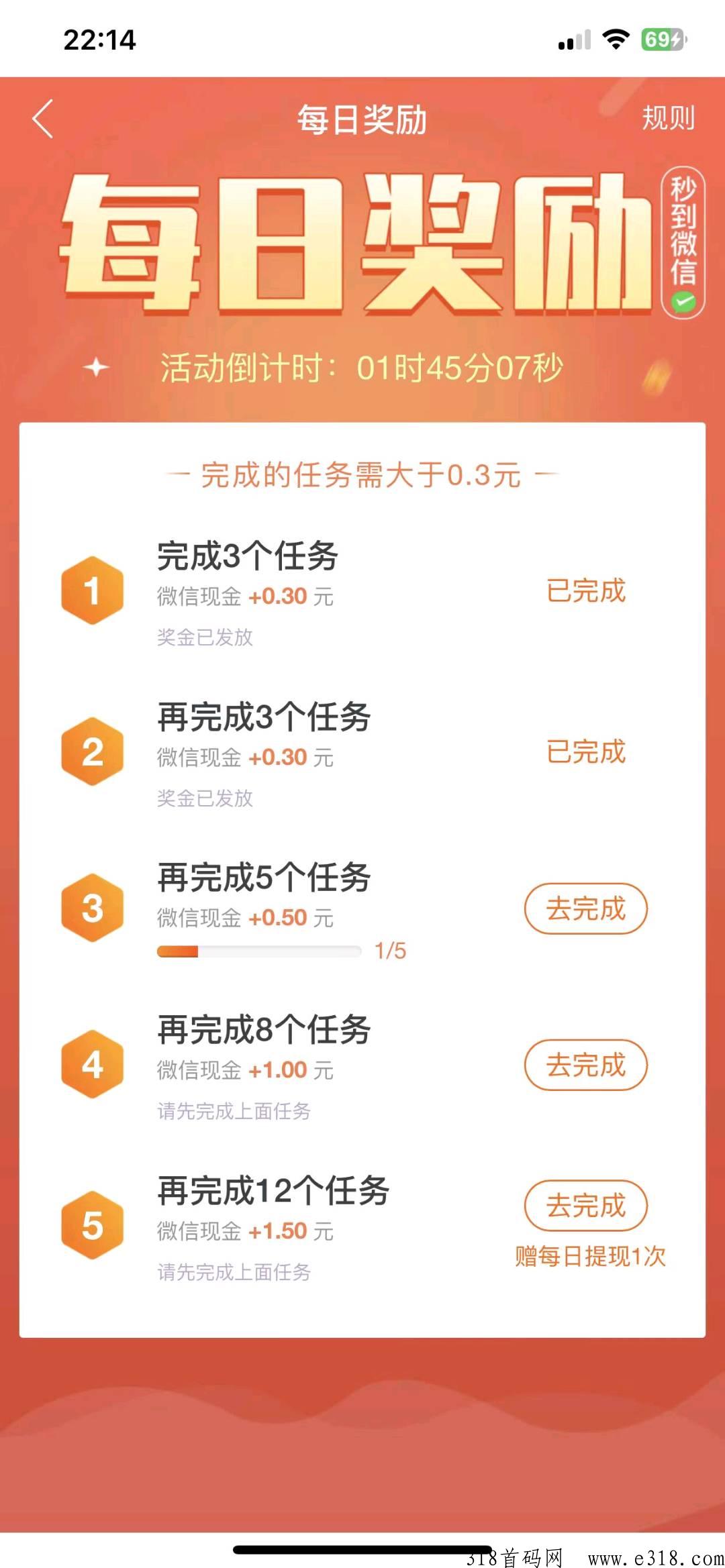
Task: Tap 去完成 for 再完成12个任务
Action: tap(585, 1206)
